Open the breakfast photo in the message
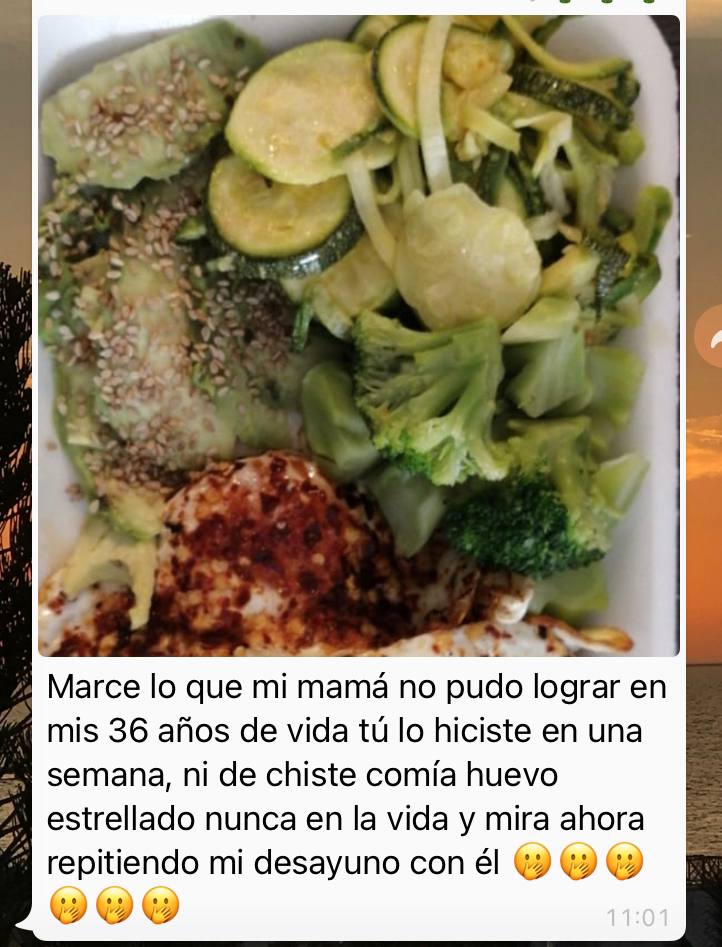 tap(358, 336)
